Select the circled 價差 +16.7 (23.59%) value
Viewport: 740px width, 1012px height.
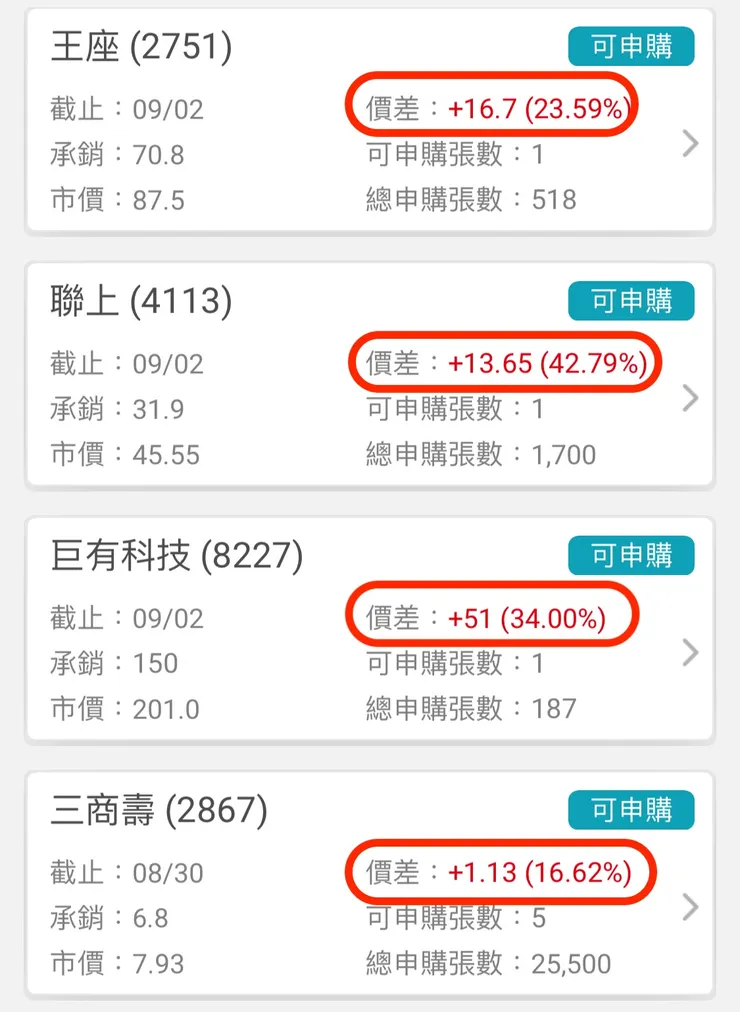point(493,107)
